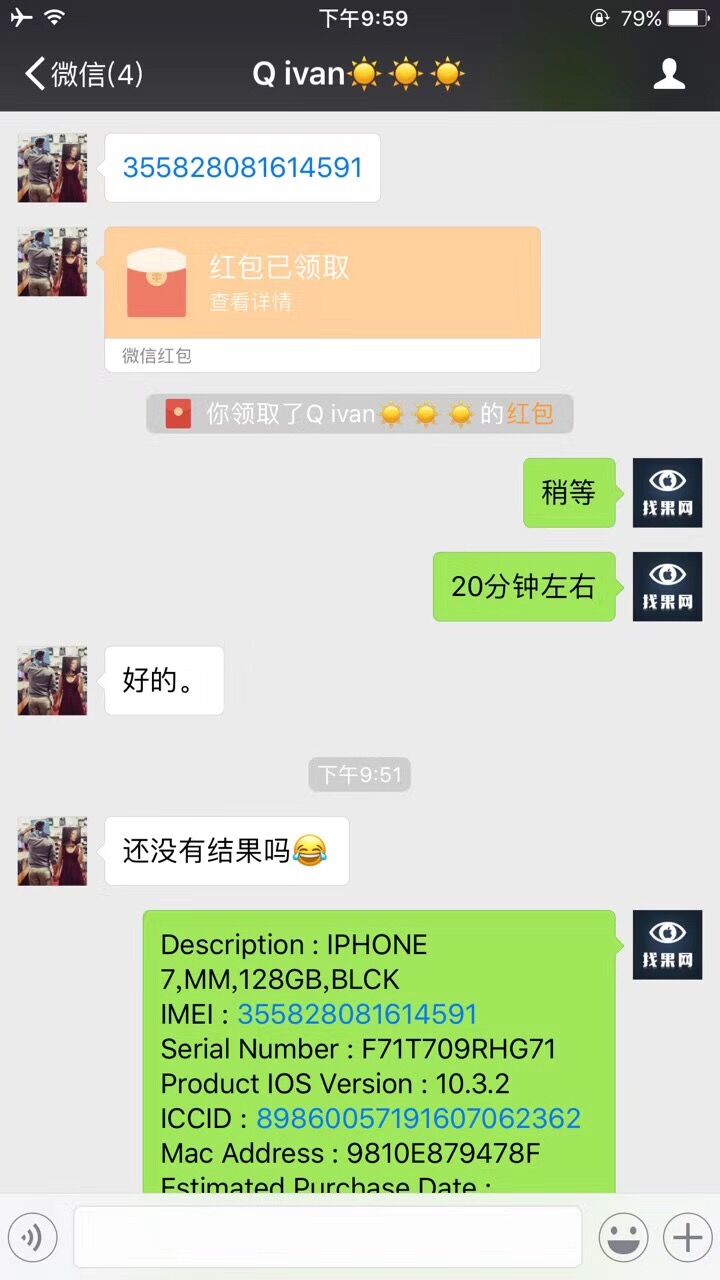
Task: Open the emoji sticker panel
Action: coord(623,1238)
